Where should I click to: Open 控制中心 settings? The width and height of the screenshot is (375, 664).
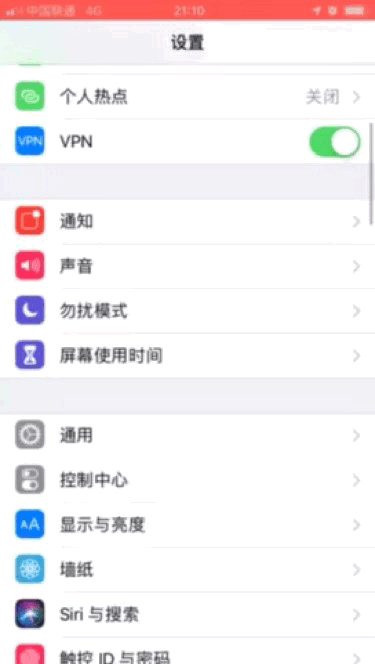(x=188, y=480)
